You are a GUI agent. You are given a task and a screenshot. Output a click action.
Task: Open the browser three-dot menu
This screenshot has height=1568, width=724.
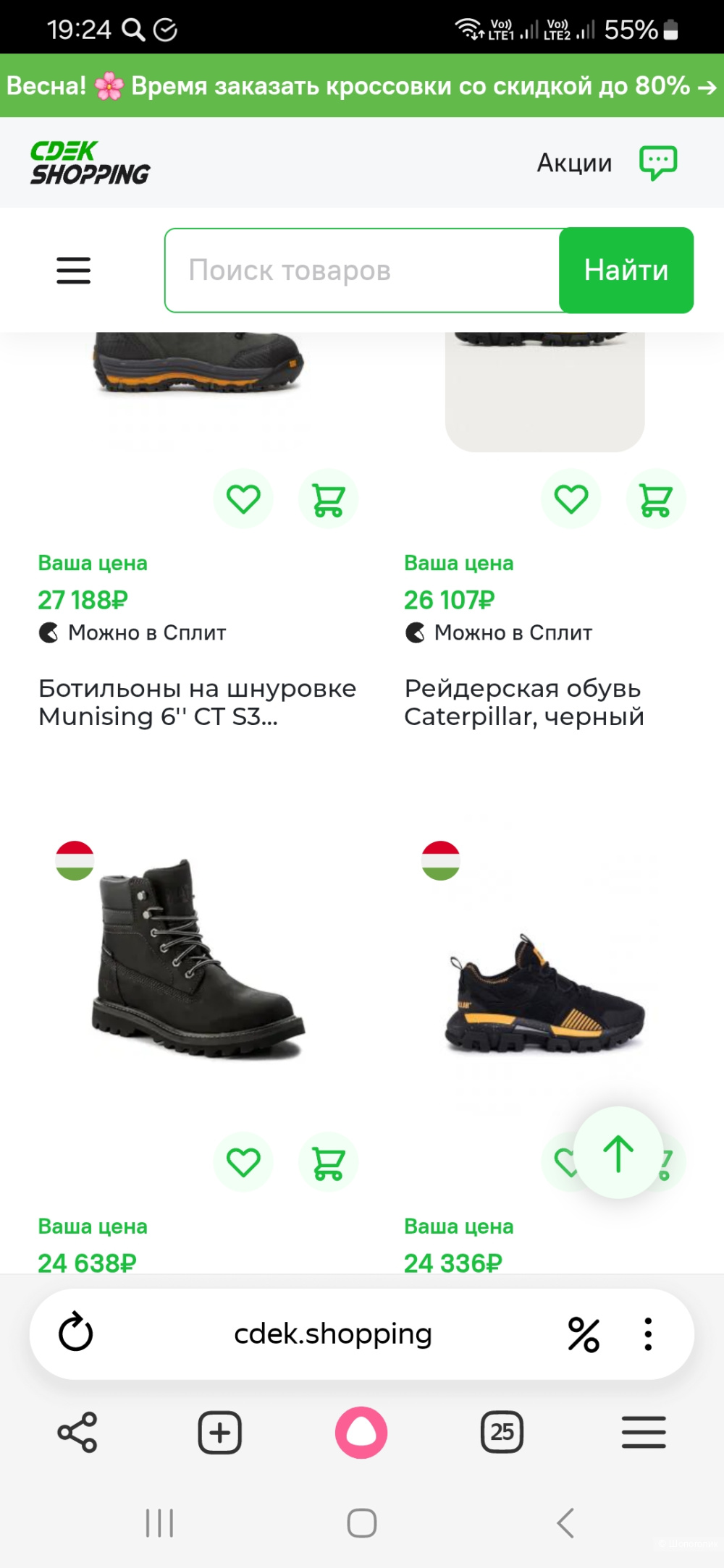click(x=648, y=1334)
